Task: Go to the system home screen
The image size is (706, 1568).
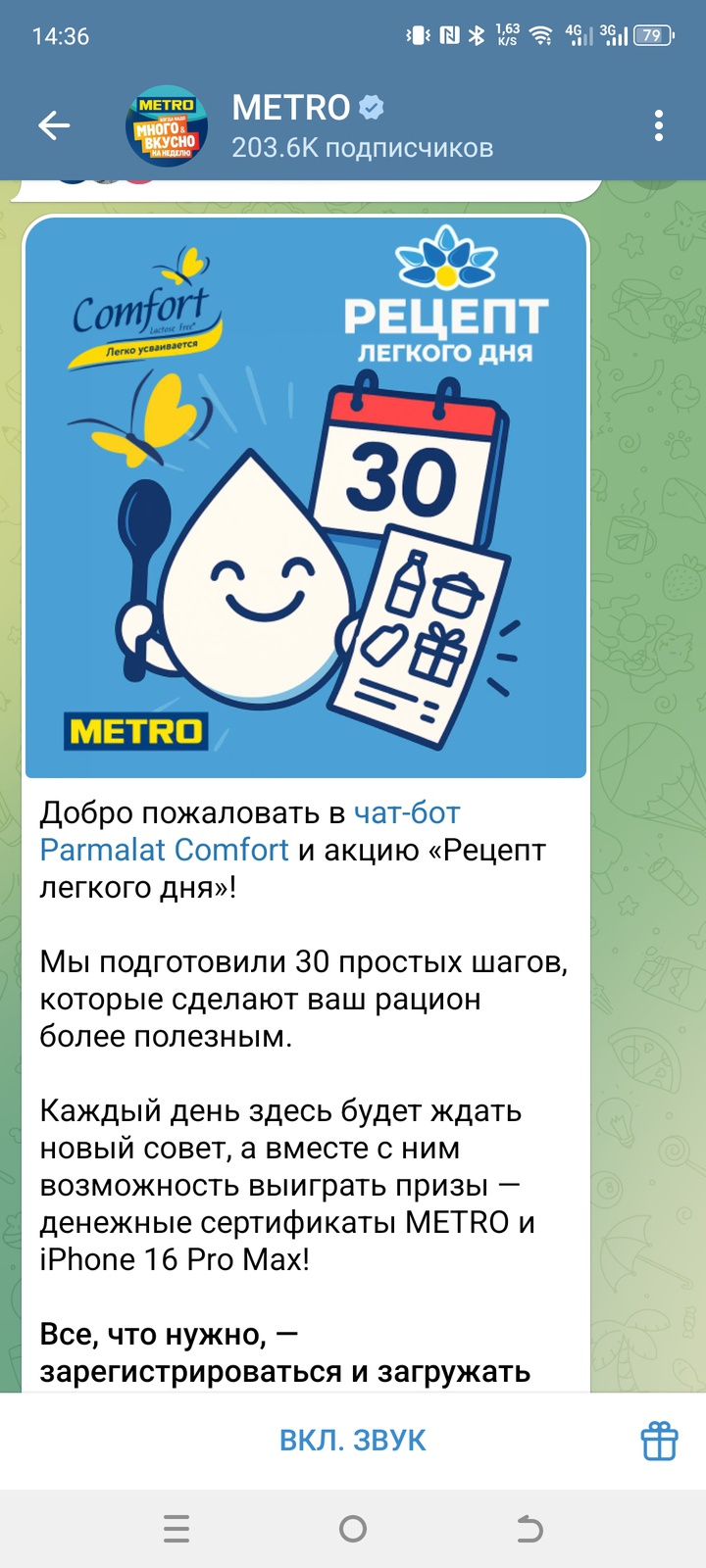Action: tap(352, 1529)
